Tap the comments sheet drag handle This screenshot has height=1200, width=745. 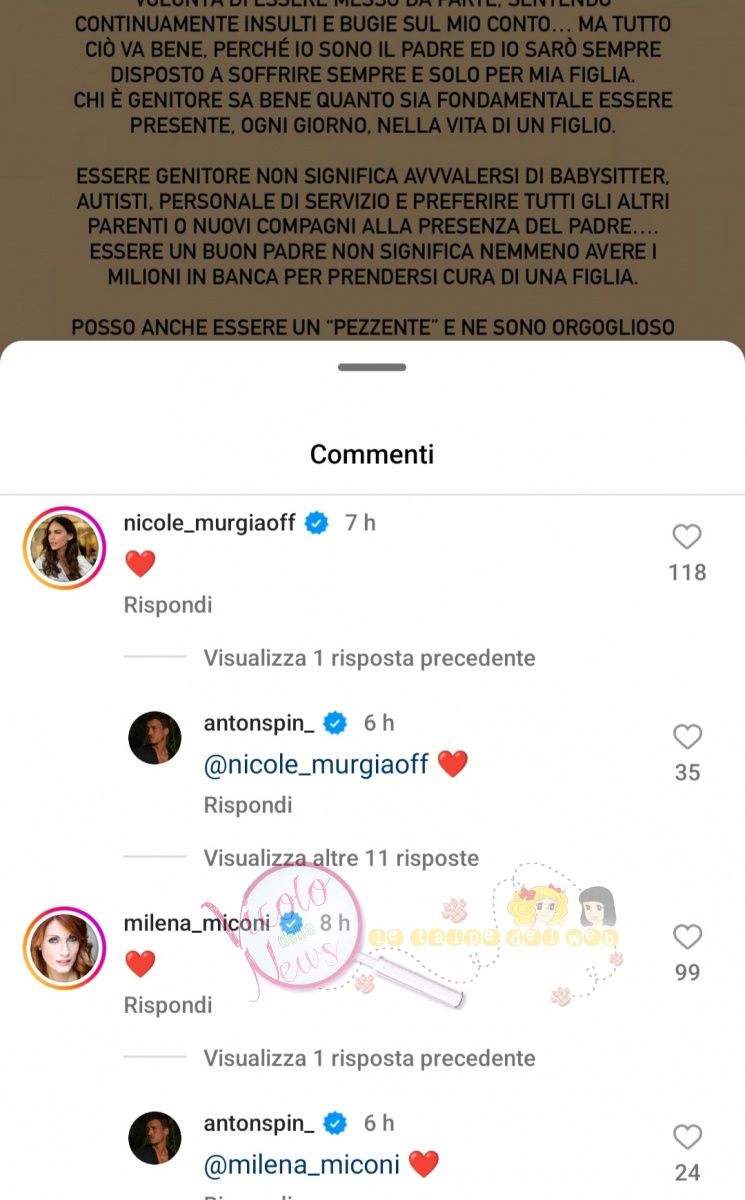point(372,368)
